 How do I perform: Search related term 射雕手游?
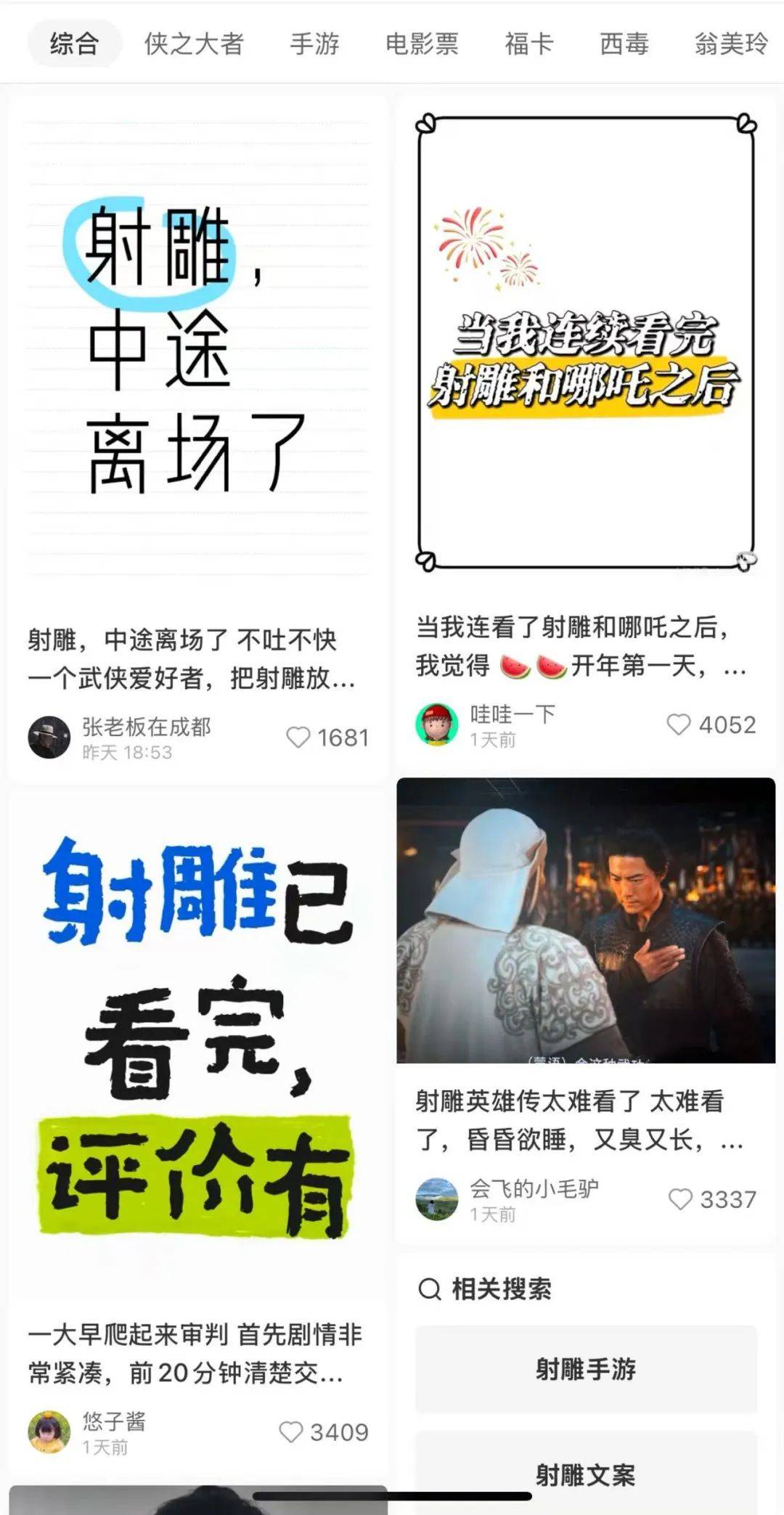click(586, 1370)
